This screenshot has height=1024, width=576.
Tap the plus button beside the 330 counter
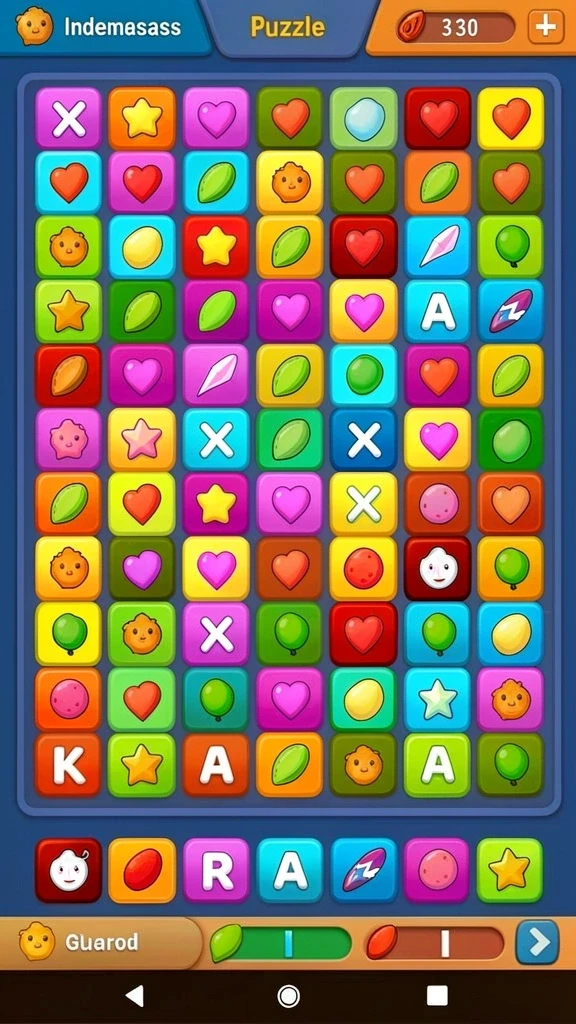tap(545, 27)
